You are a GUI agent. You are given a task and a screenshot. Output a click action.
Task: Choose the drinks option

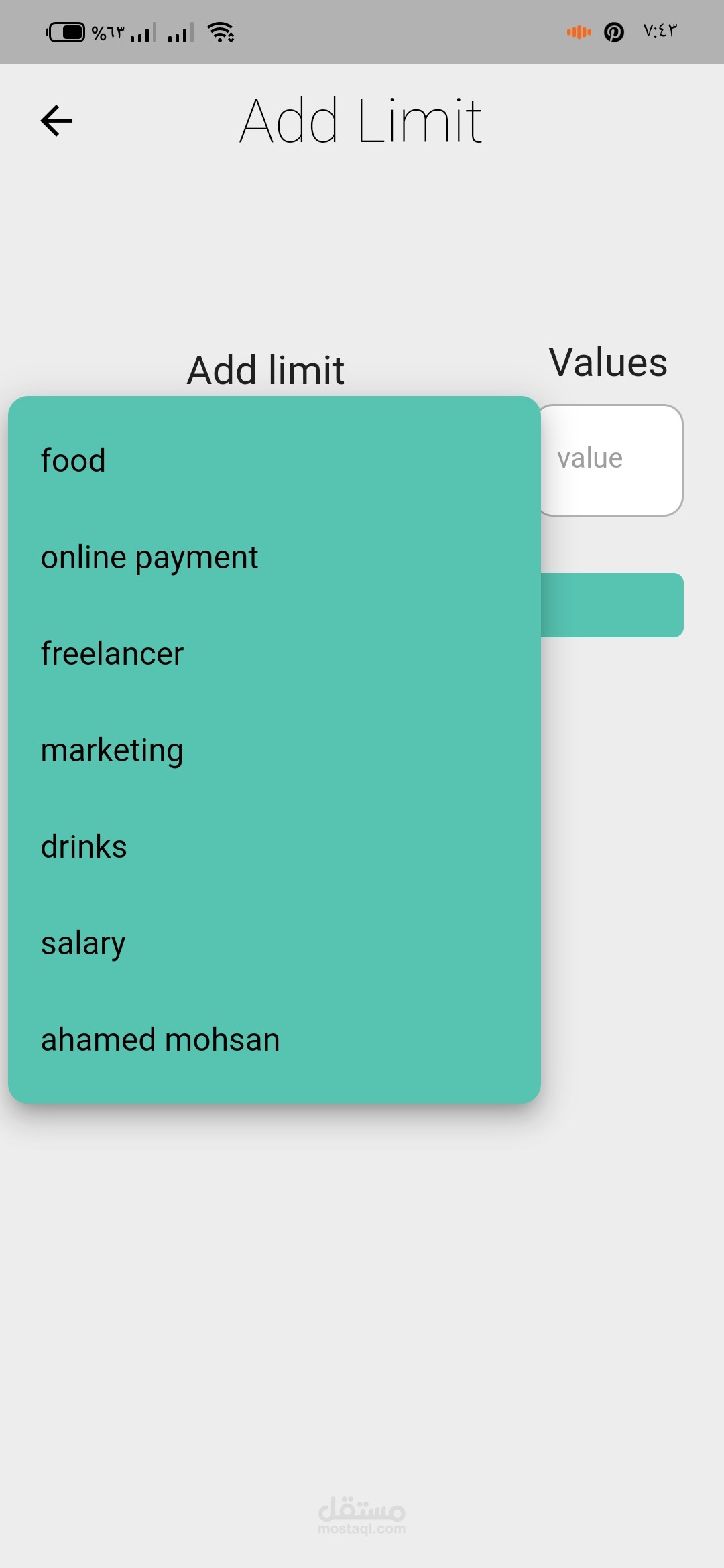point(84,847)
